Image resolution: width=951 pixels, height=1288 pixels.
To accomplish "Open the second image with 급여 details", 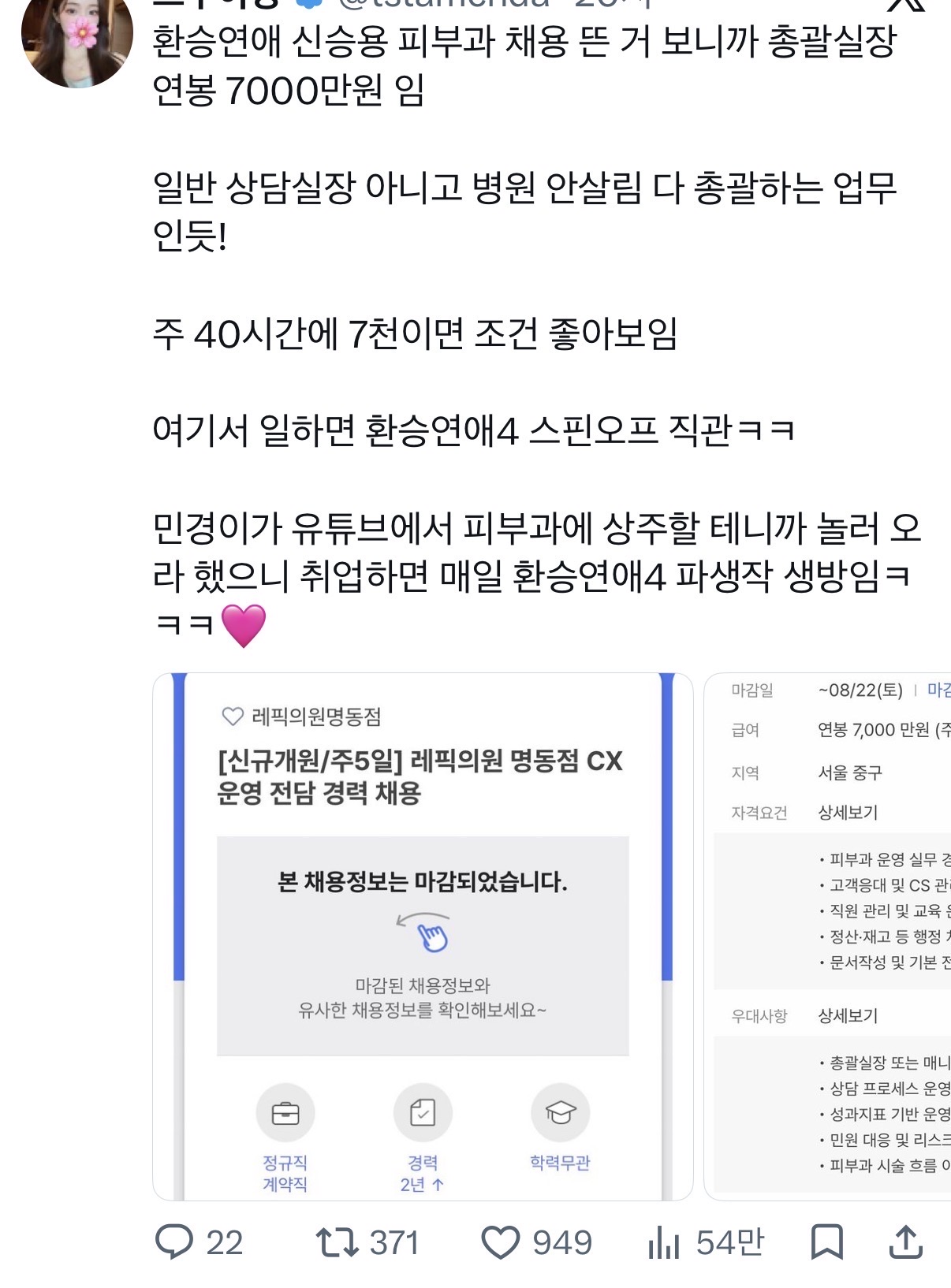I will pyautogui.click(x=827, y=936).
